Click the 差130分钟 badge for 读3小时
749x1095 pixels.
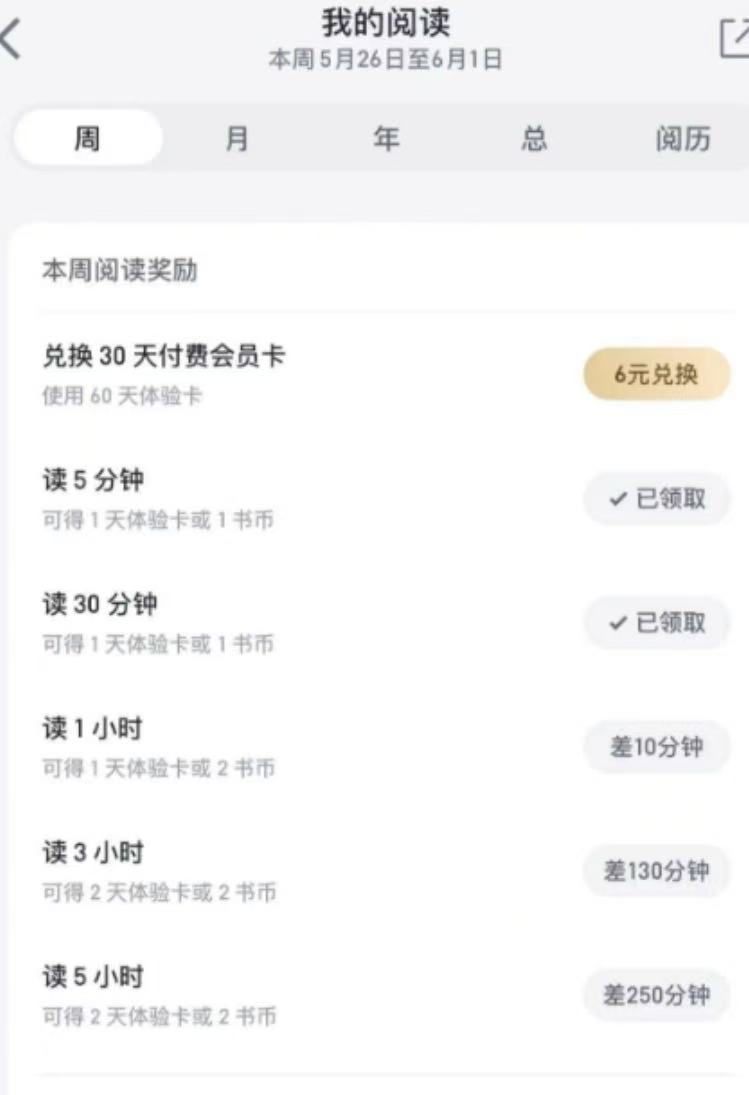click(x=656, y=871)
